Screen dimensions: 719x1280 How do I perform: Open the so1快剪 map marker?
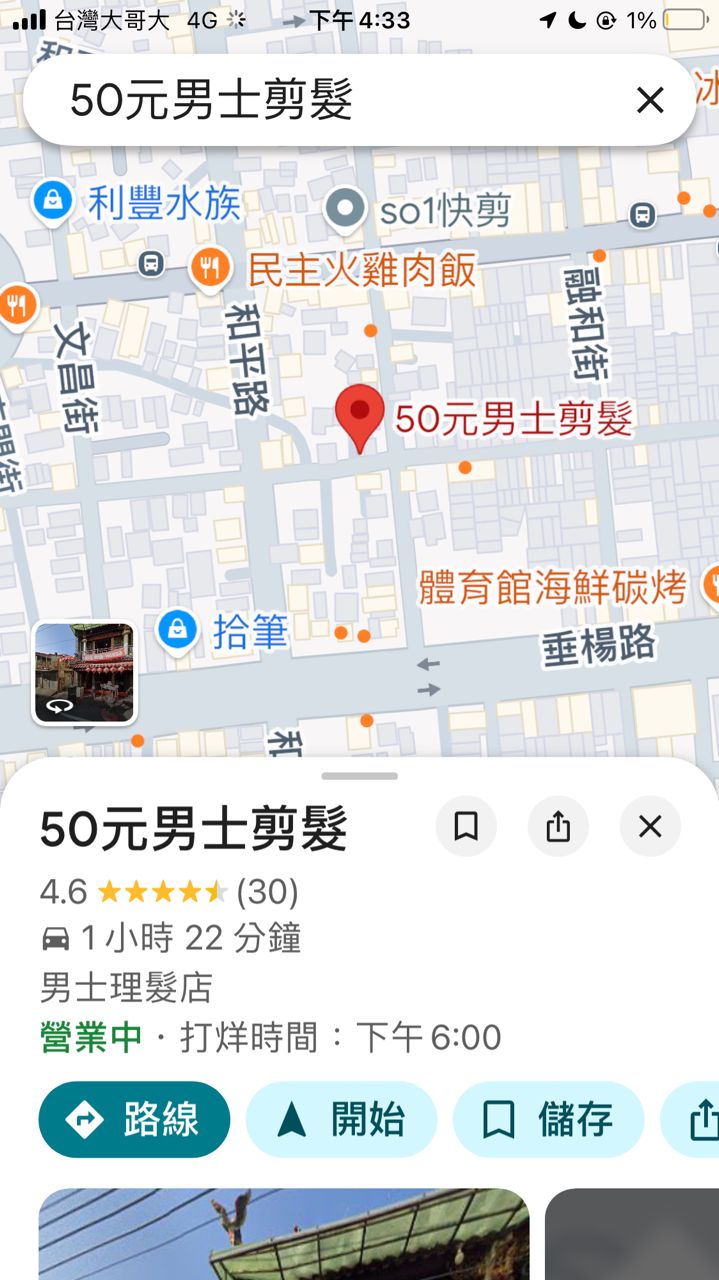347,208
